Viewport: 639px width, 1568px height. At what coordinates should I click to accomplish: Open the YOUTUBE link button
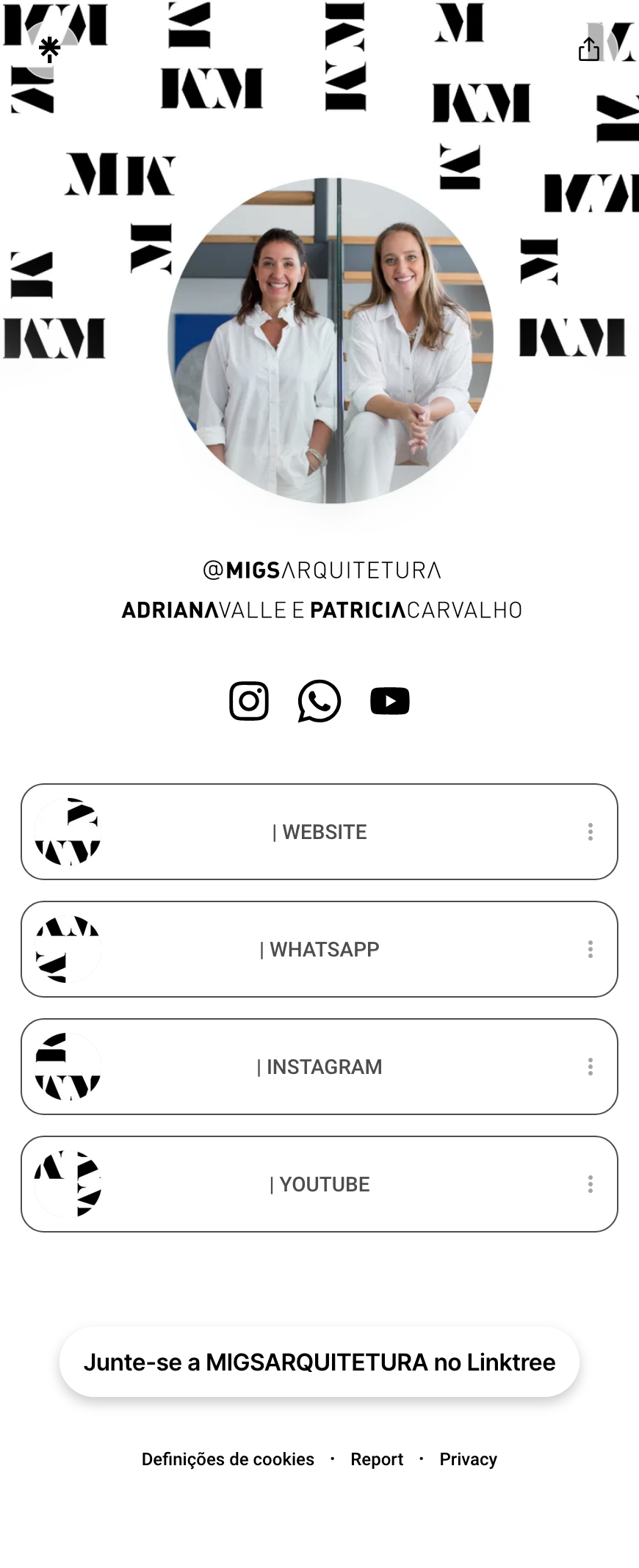tap(319, 1184)
